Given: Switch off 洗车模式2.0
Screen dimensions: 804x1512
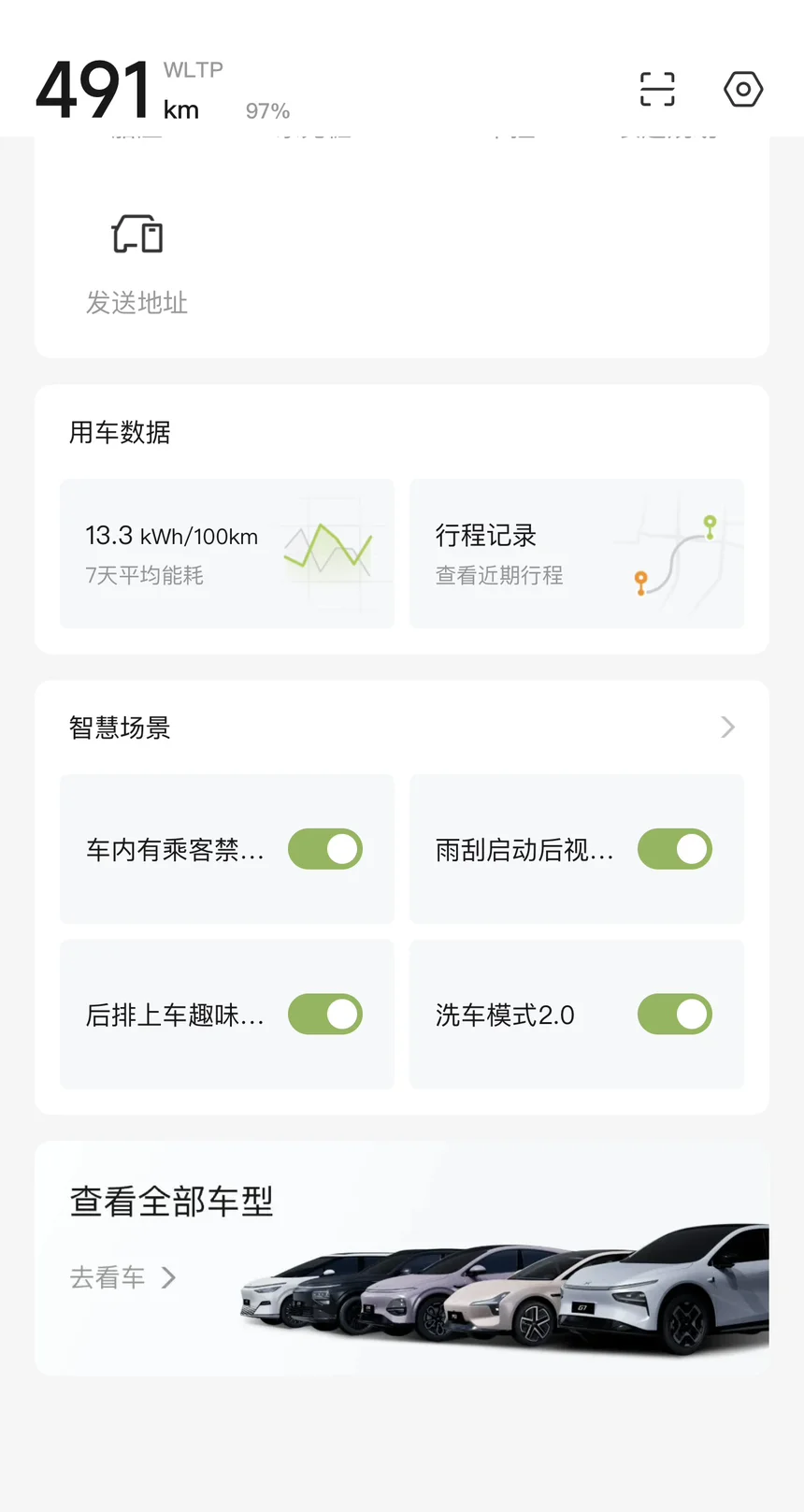Looking at the screenshot, I should point(674,1015).
